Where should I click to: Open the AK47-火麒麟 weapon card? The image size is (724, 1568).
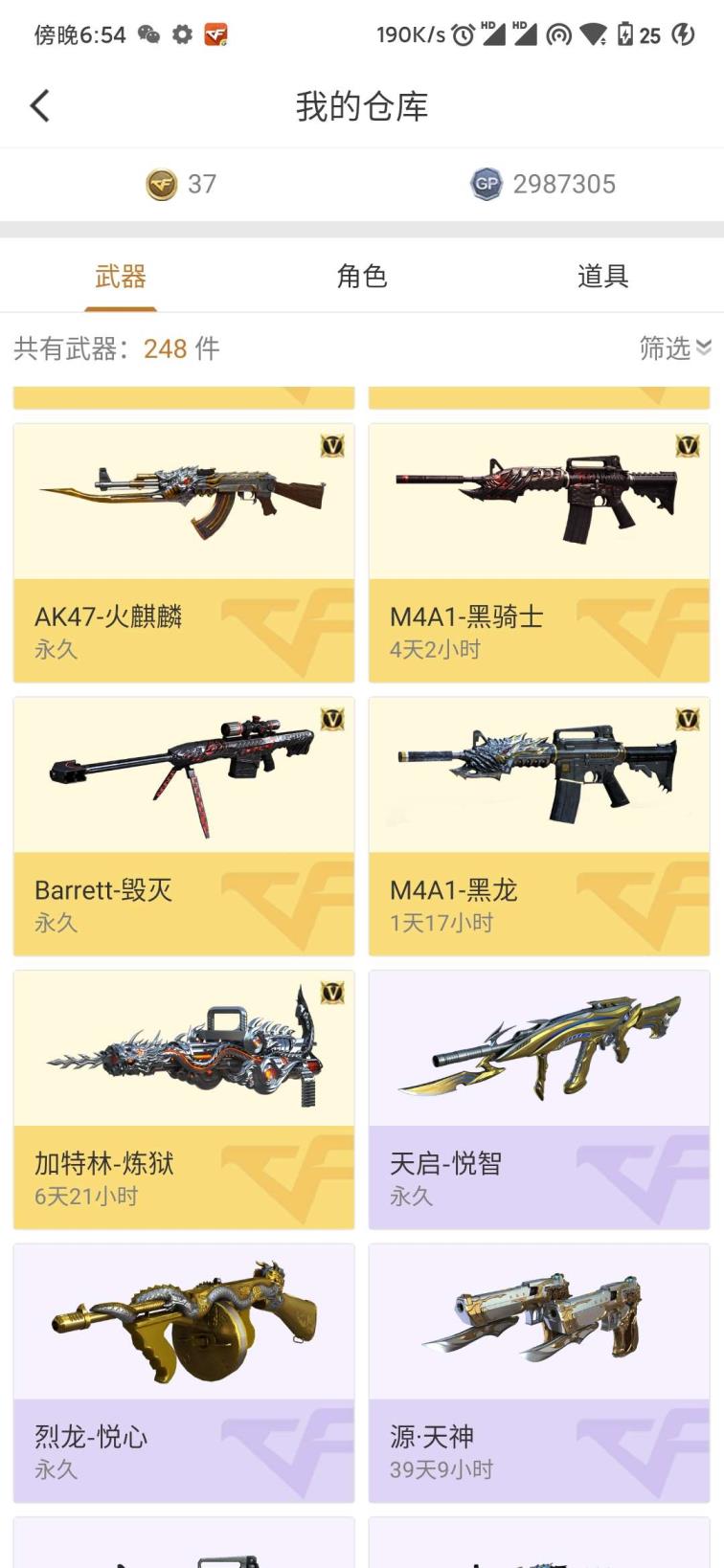pos(184,552)
